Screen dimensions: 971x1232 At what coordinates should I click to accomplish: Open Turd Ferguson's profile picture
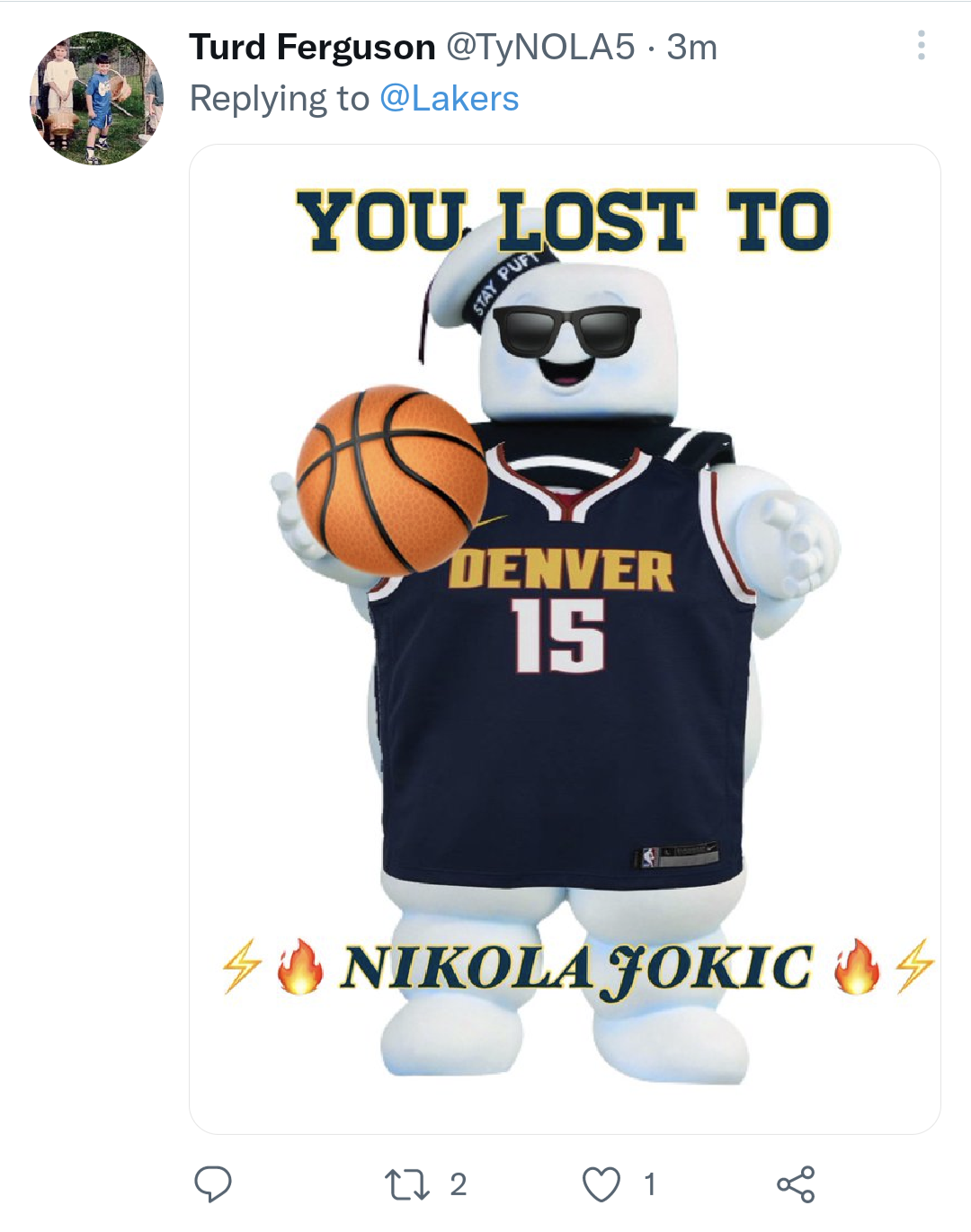coord(97,99)
